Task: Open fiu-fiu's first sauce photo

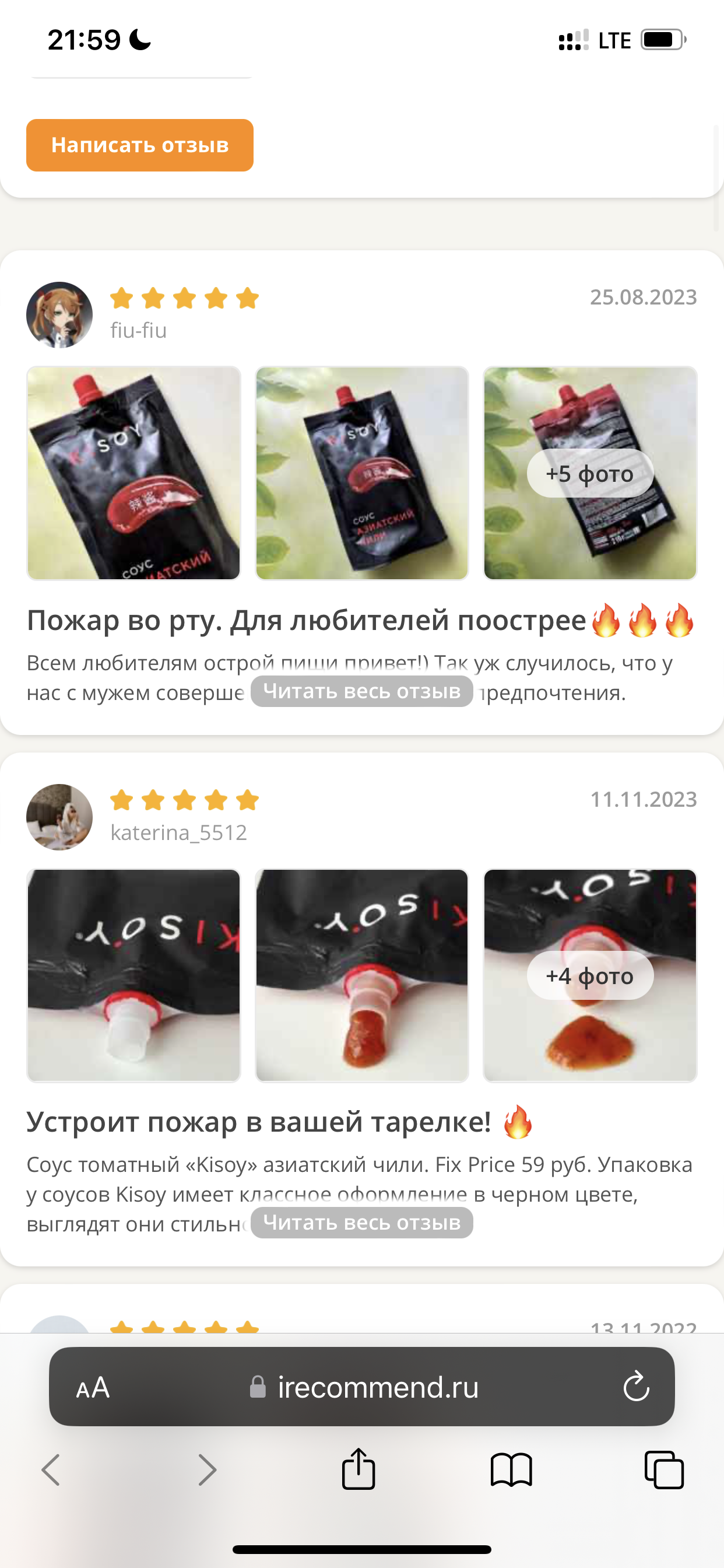Action: [x=134, y=473]
